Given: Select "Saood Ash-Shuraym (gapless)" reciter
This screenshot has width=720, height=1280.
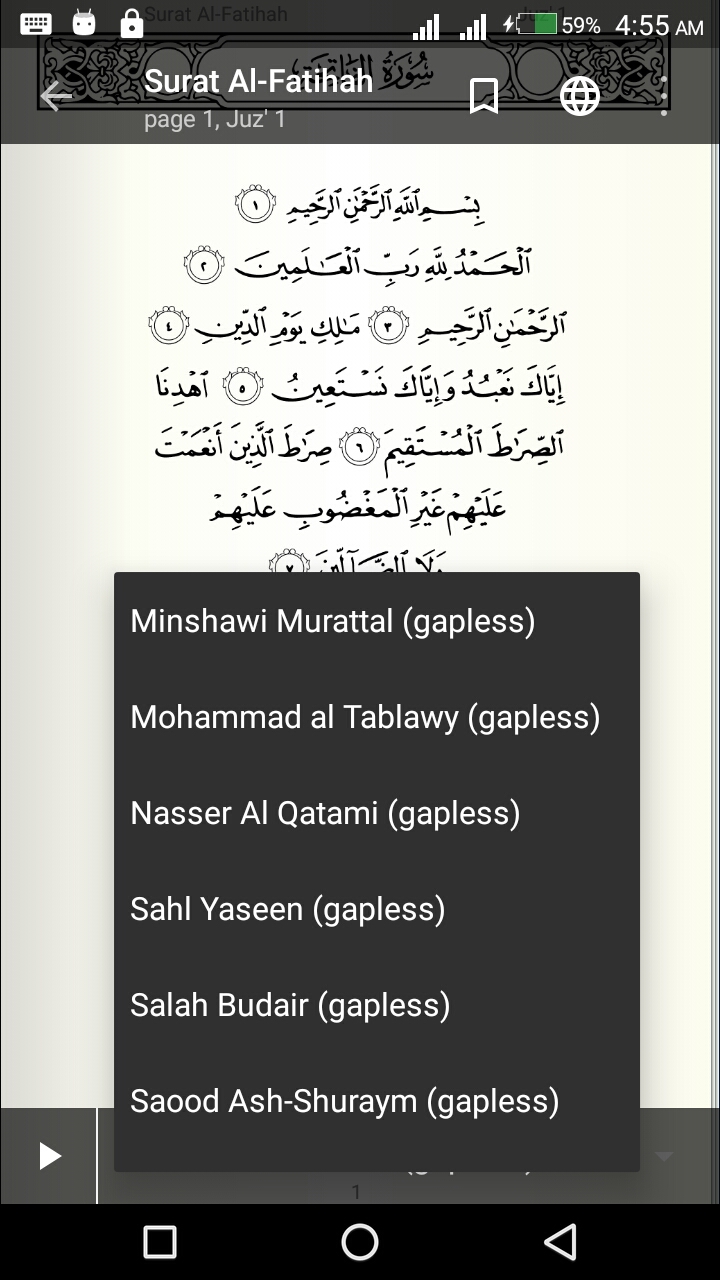Looking at the screenshot, I should coord(344,1101).
